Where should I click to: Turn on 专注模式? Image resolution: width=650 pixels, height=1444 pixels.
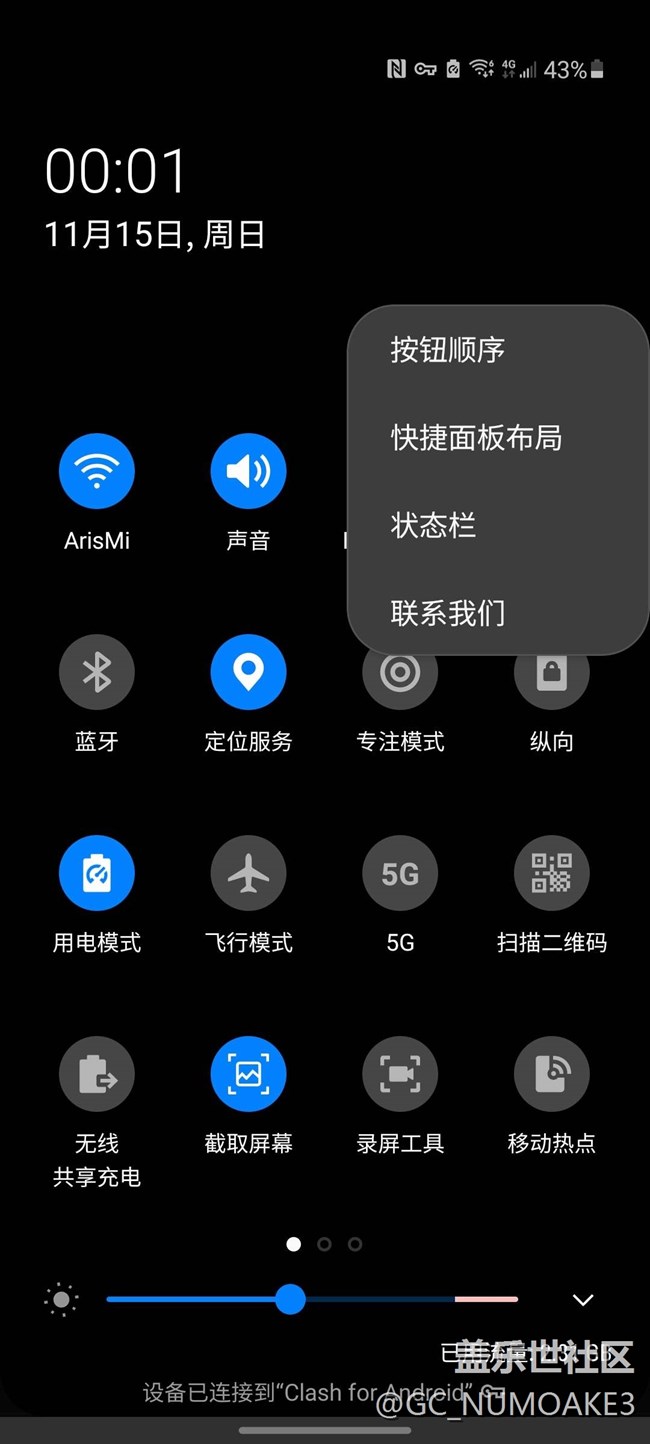pyautogui.click(x=400, y=674)
